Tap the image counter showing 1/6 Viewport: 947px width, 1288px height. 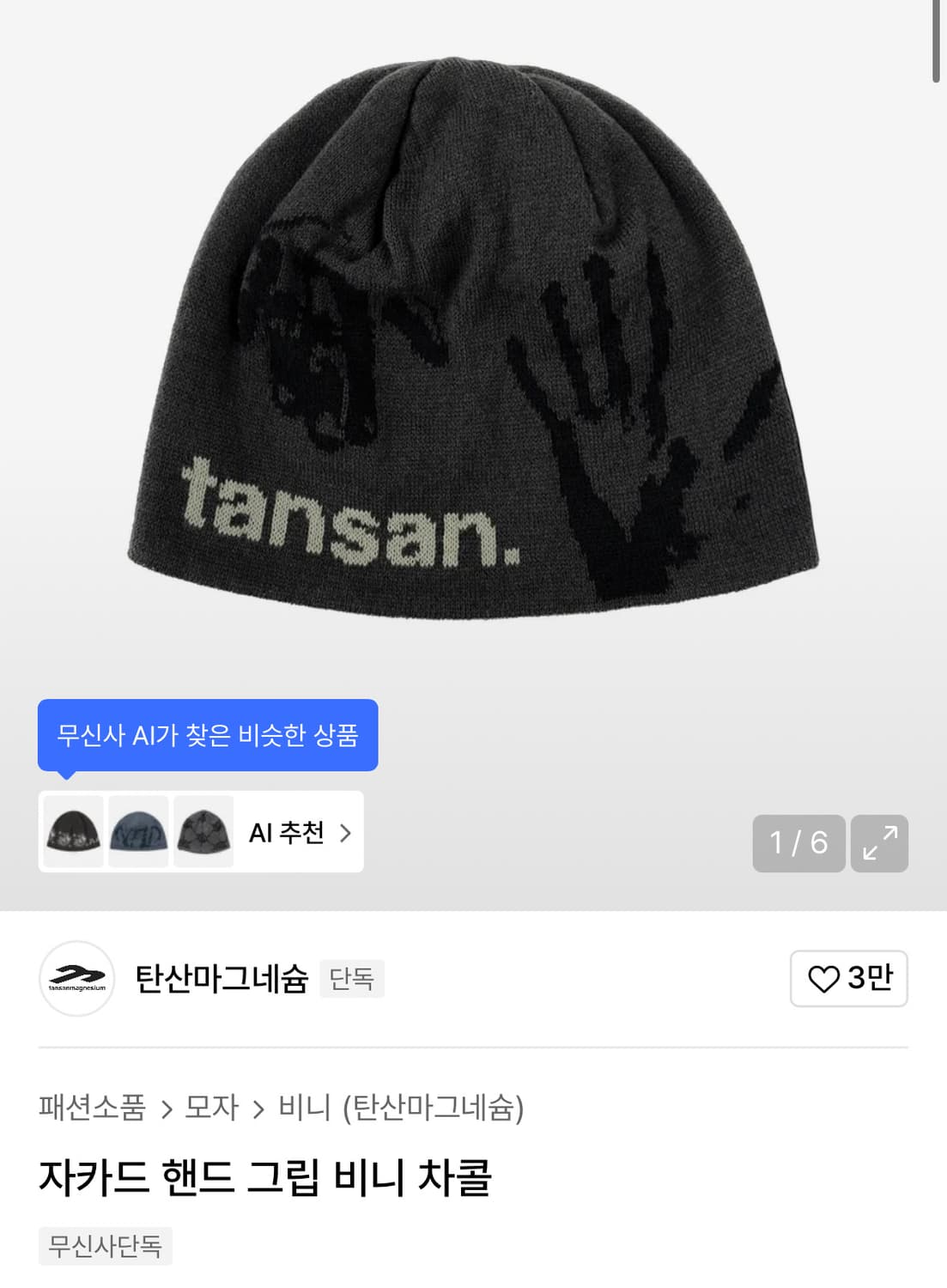coord(798,843)
